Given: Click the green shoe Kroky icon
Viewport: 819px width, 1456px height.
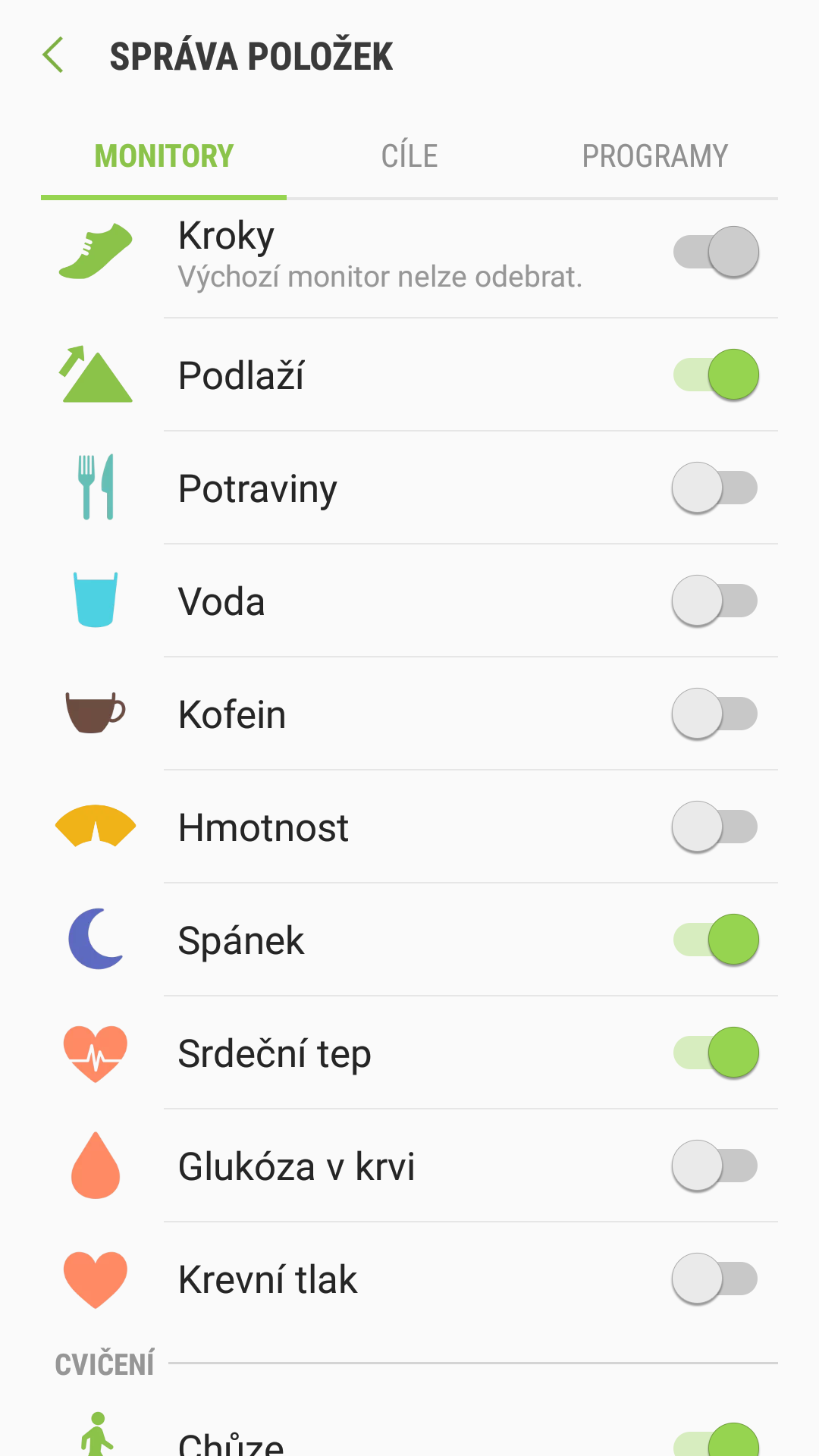Looking at the screenshot, I should click(96, 250).
